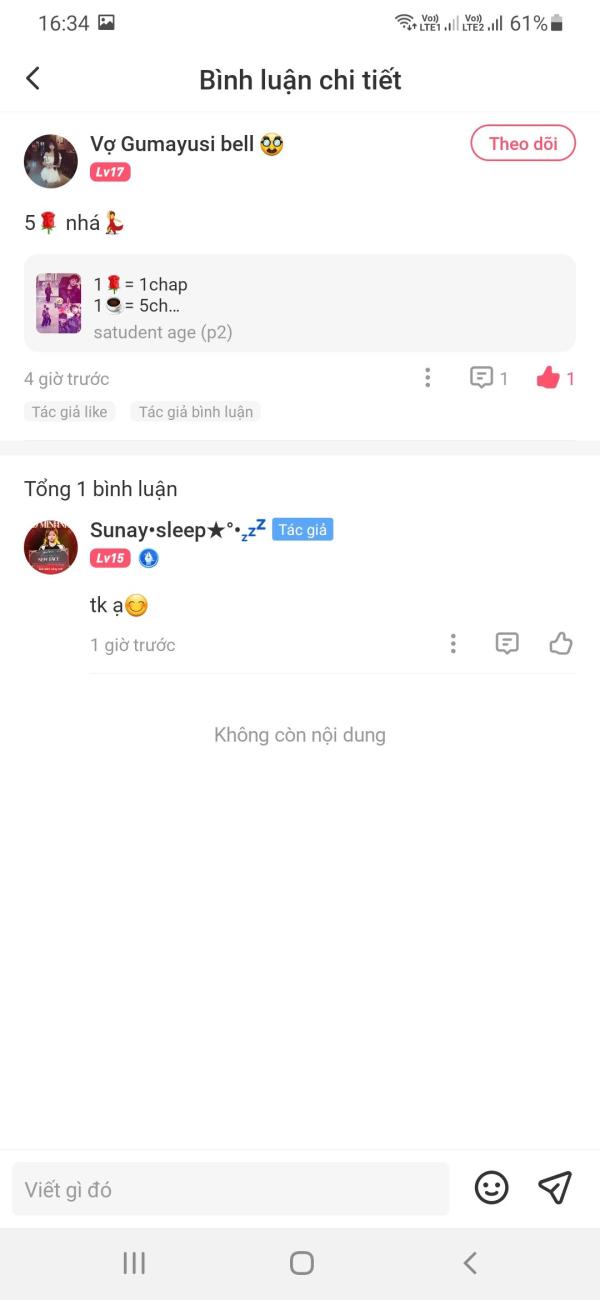Screen dimensions: 600x1300
Task: Tap the reply icon on the top comment
Action: pyautogui.click(x=482, y=378)
